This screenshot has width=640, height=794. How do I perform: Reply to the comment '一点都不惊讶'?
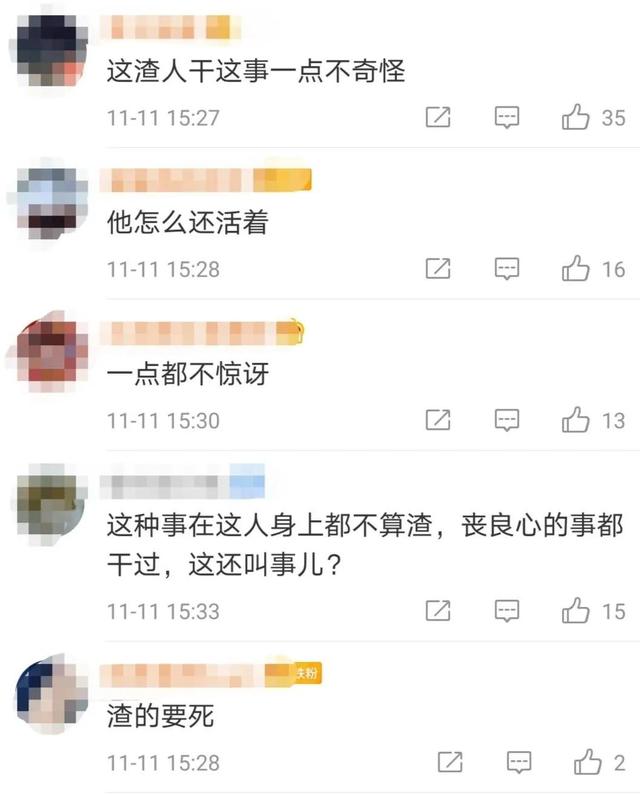(x=508, y=420)
